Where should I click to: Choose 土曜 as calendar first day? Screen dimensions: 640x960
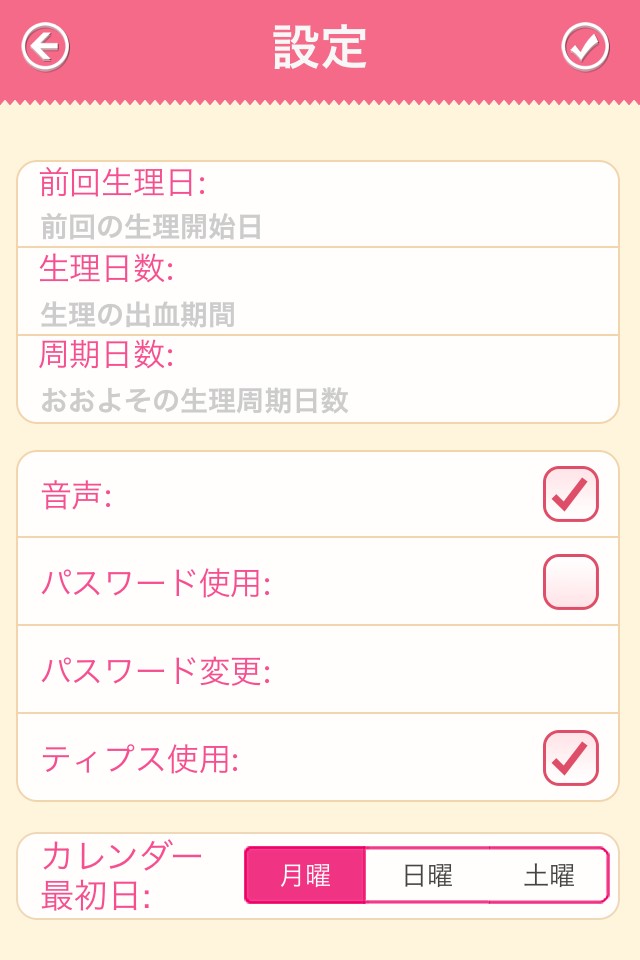pyautogui.click(x=549, y=876)
